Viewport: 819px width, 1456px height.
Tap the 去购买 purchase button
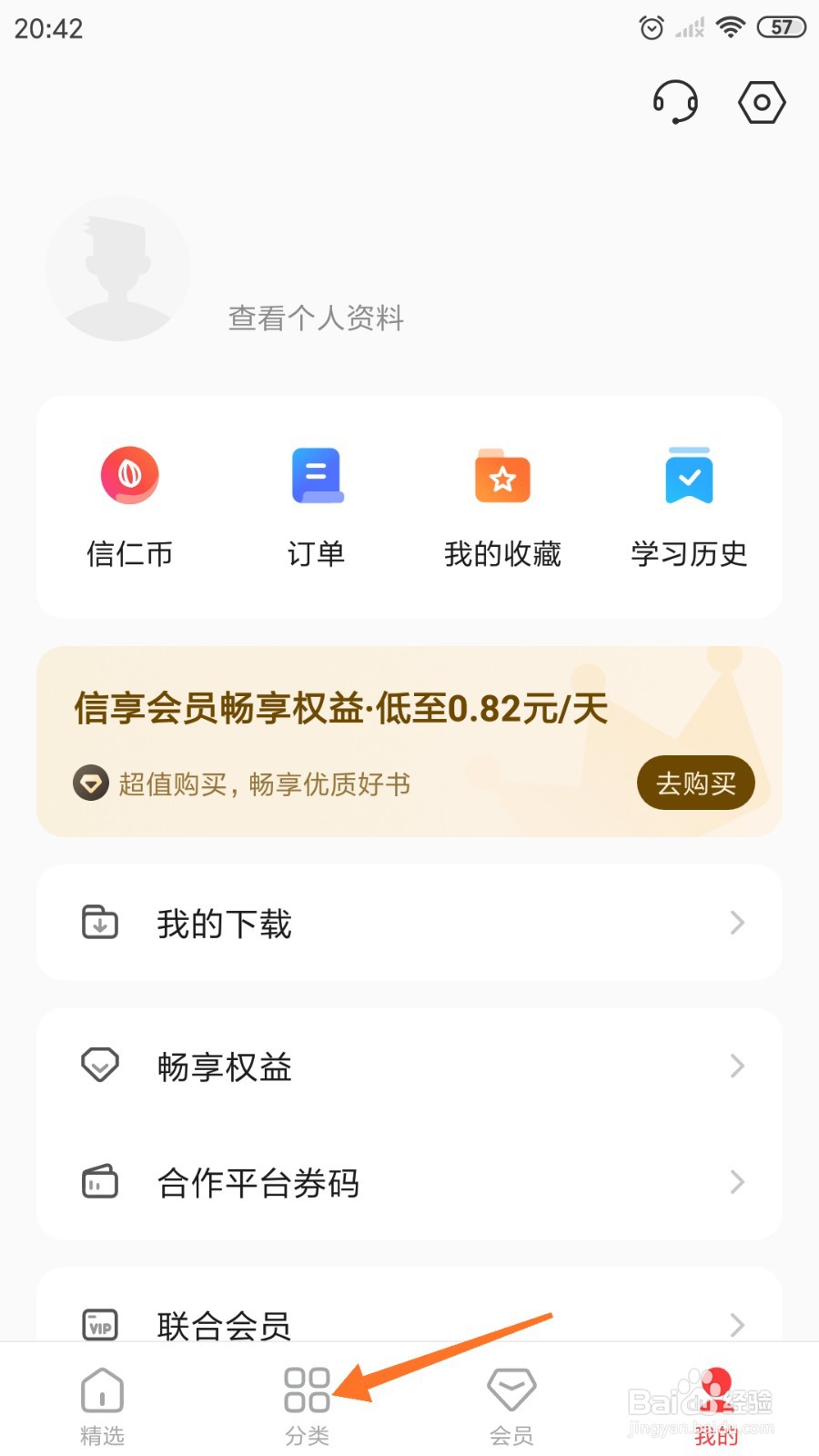point(695,783)
